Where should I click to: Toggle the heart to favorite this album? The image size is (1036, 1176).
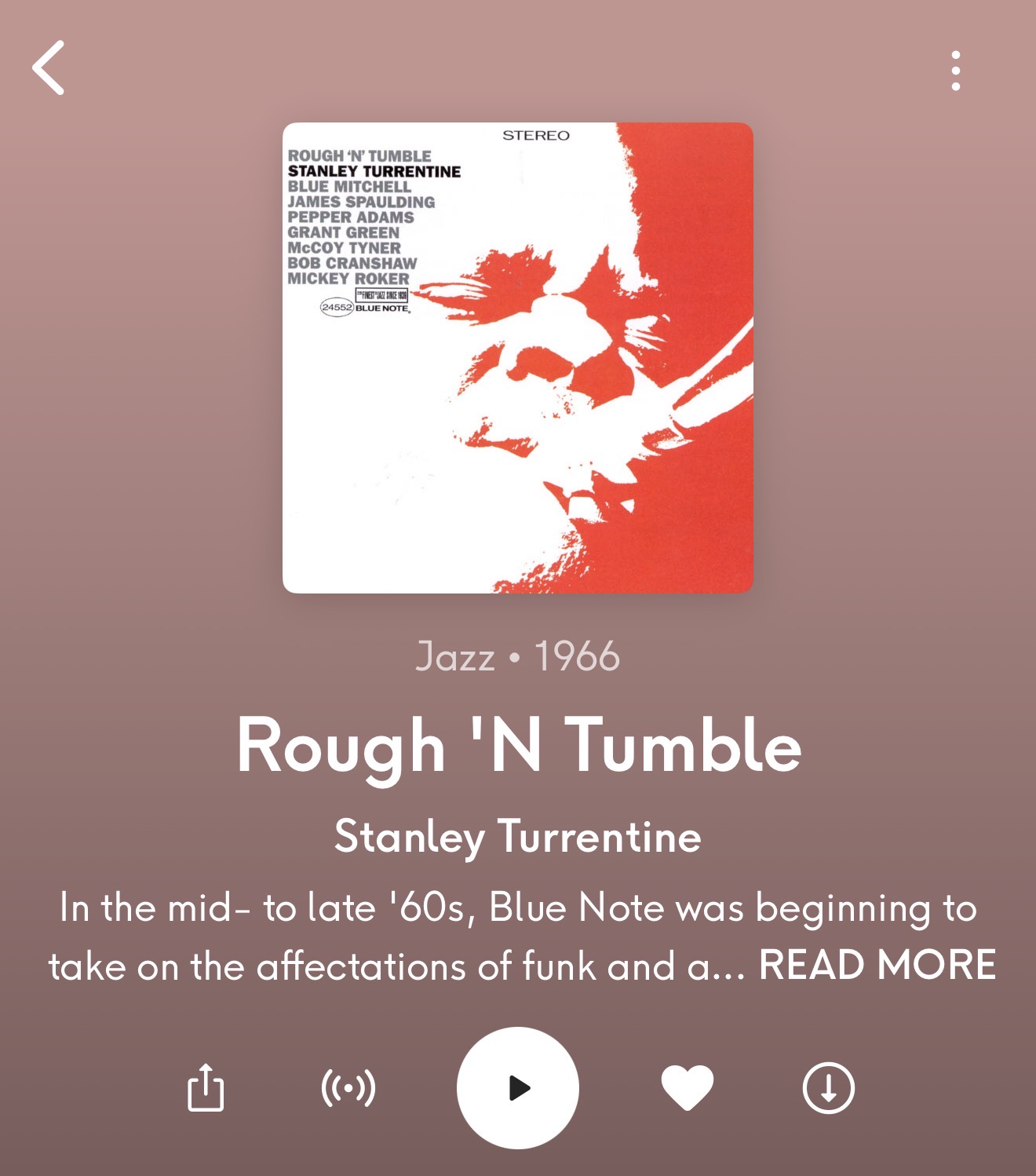(688, 1088)
